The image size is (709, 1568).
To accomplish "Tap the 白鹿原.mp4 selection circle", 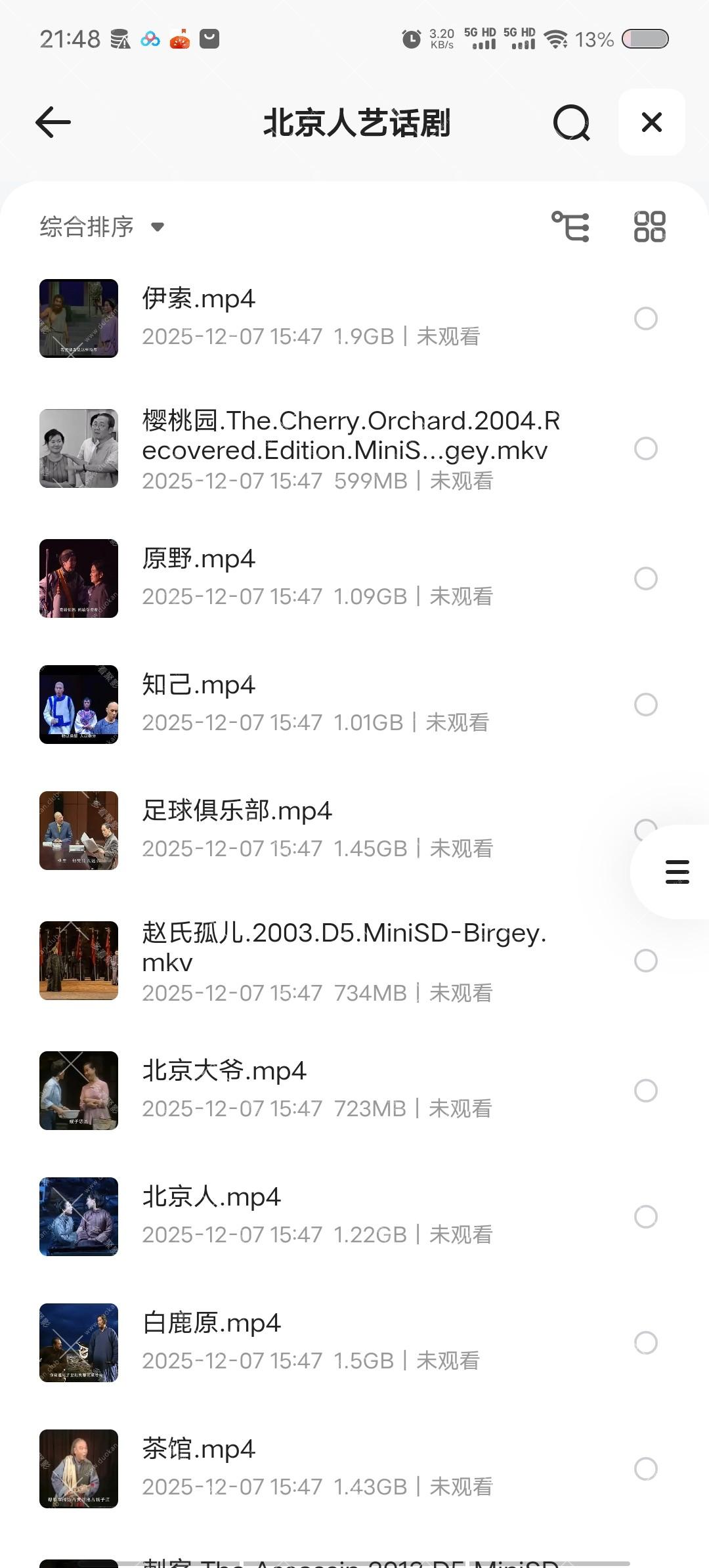I will (646, 1343).
